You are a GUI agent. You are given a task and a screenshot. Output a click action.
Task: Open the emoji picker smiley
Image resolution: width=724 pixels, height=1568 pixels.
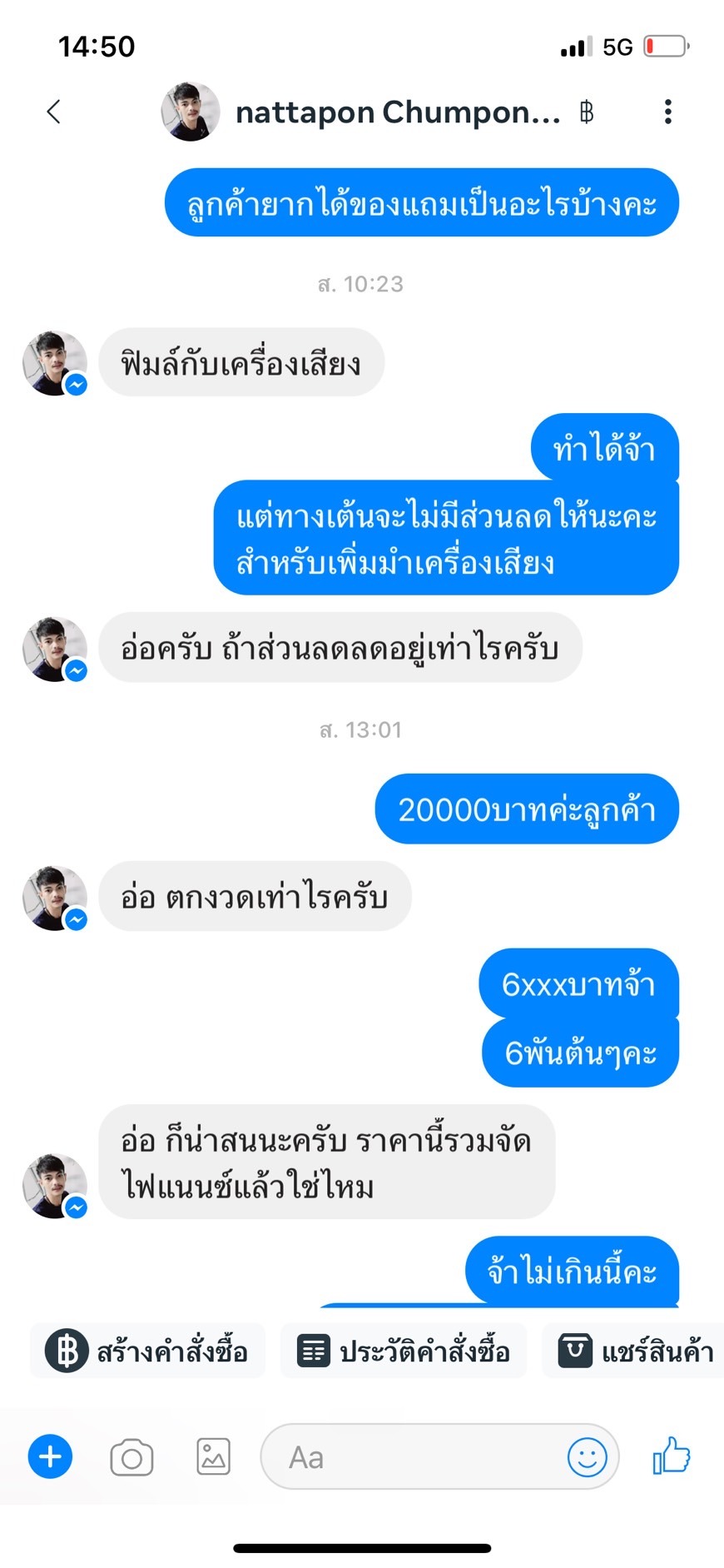coord(587,1457)
